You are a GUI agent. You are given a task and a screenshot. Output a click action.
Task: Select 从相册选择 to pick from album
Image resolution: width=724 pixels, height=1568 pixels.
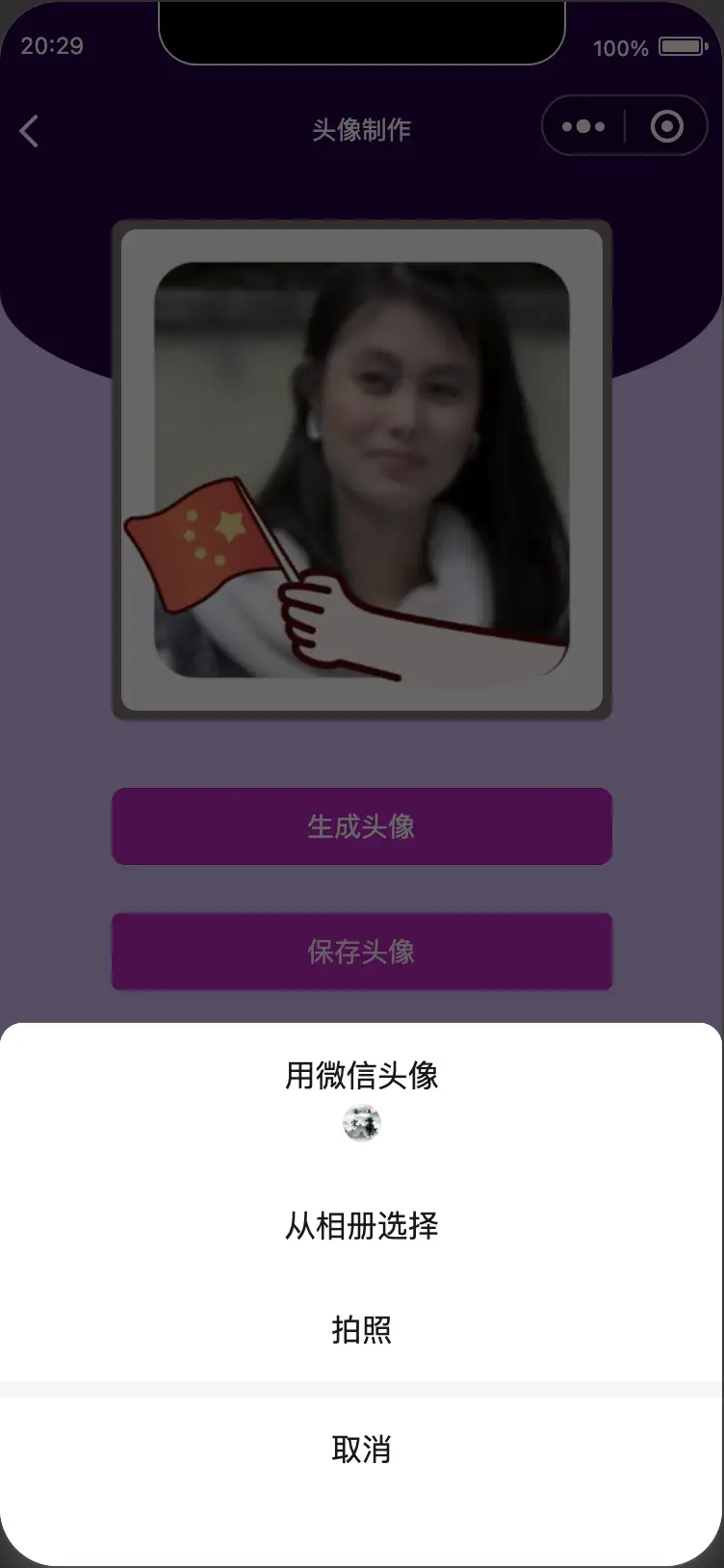click(x=361, y=1226)
